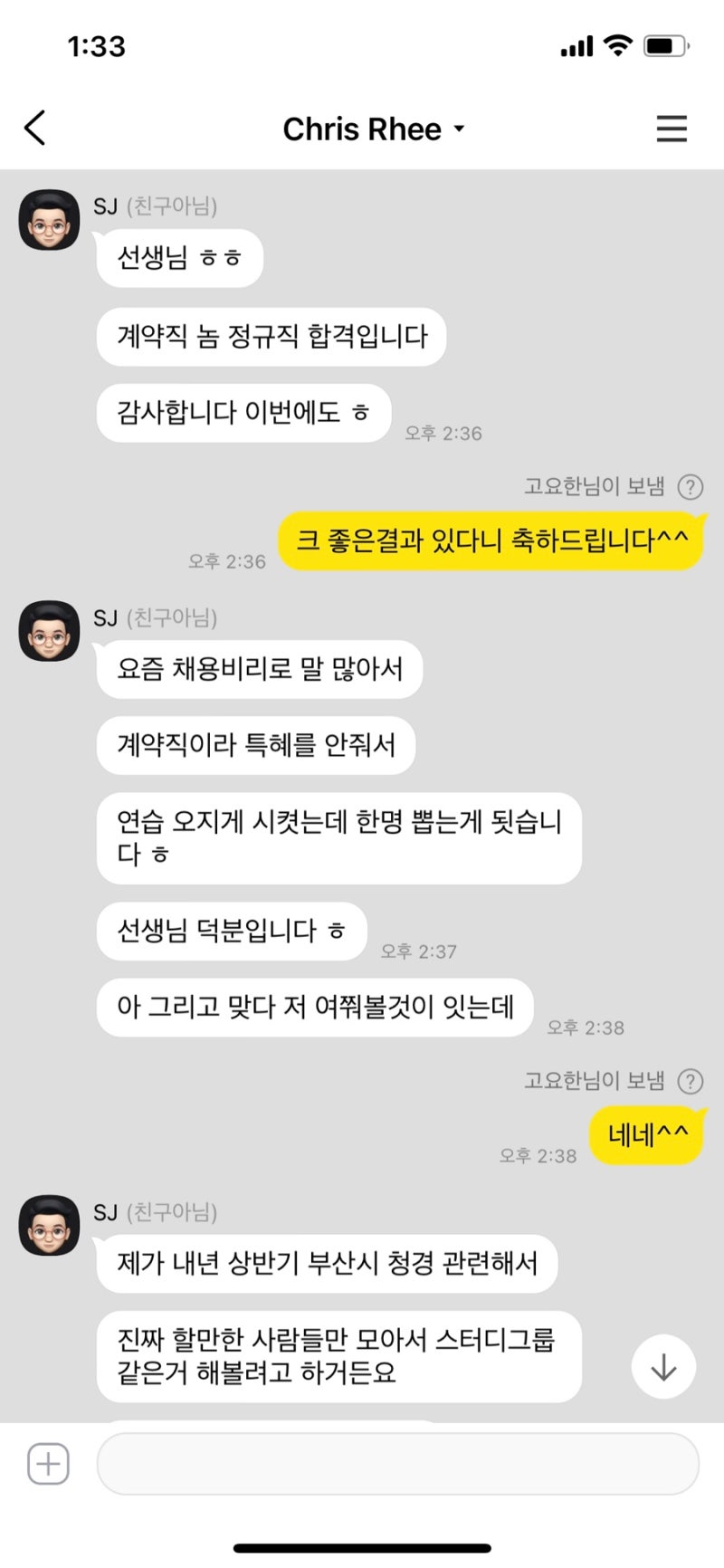
Task: Open the plus attachment button
Action: tap(48, 1464)
